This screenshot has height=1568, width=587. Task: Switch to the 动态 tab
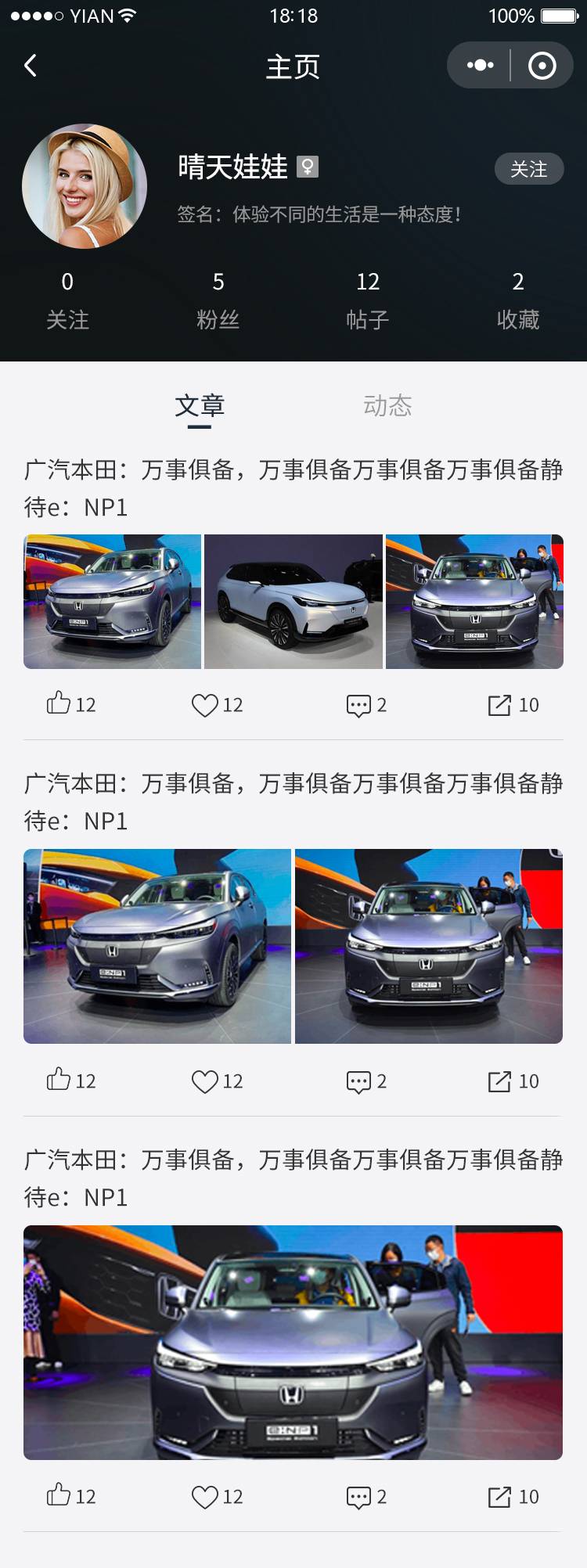coord(387,405)
